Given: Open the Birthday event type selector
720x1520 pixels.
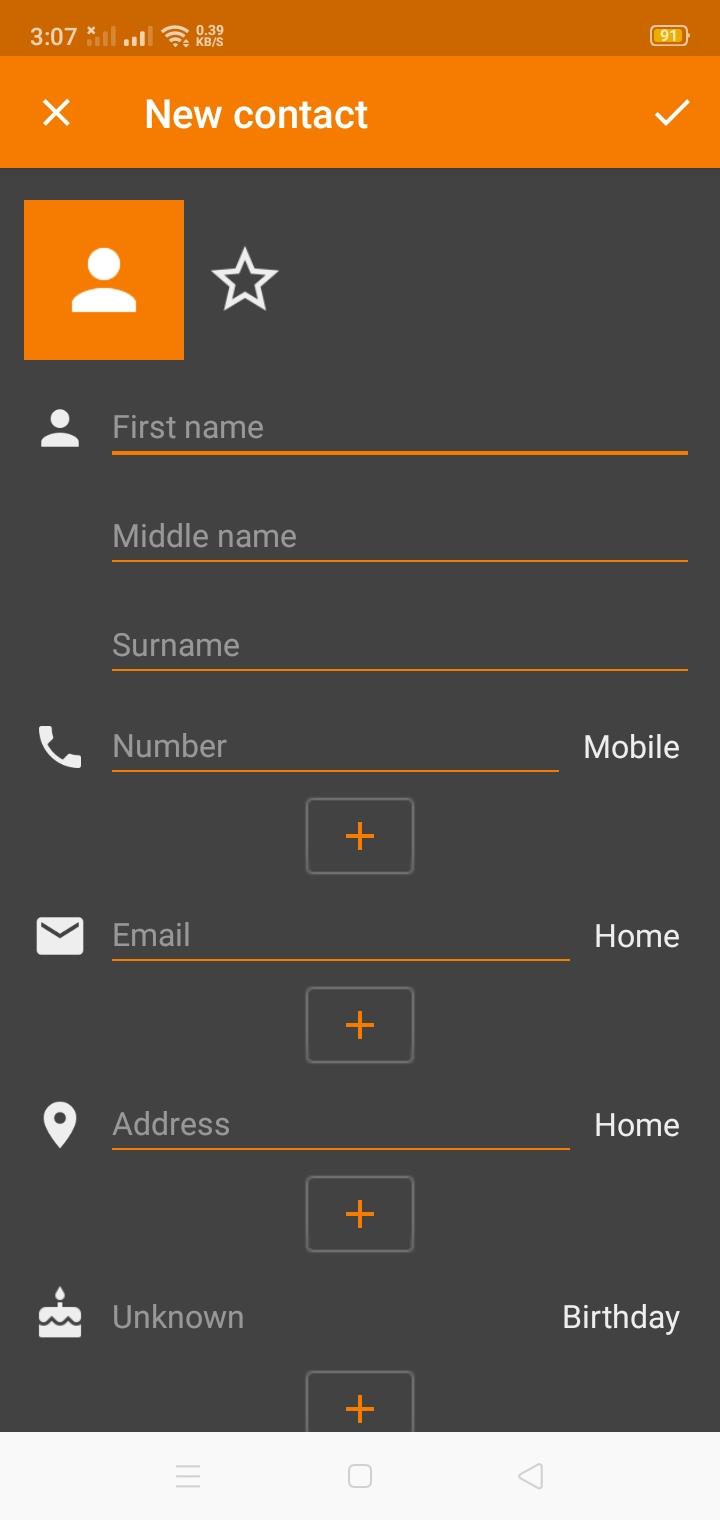Looking at the screenshot, I should [x=620, y=1316].
